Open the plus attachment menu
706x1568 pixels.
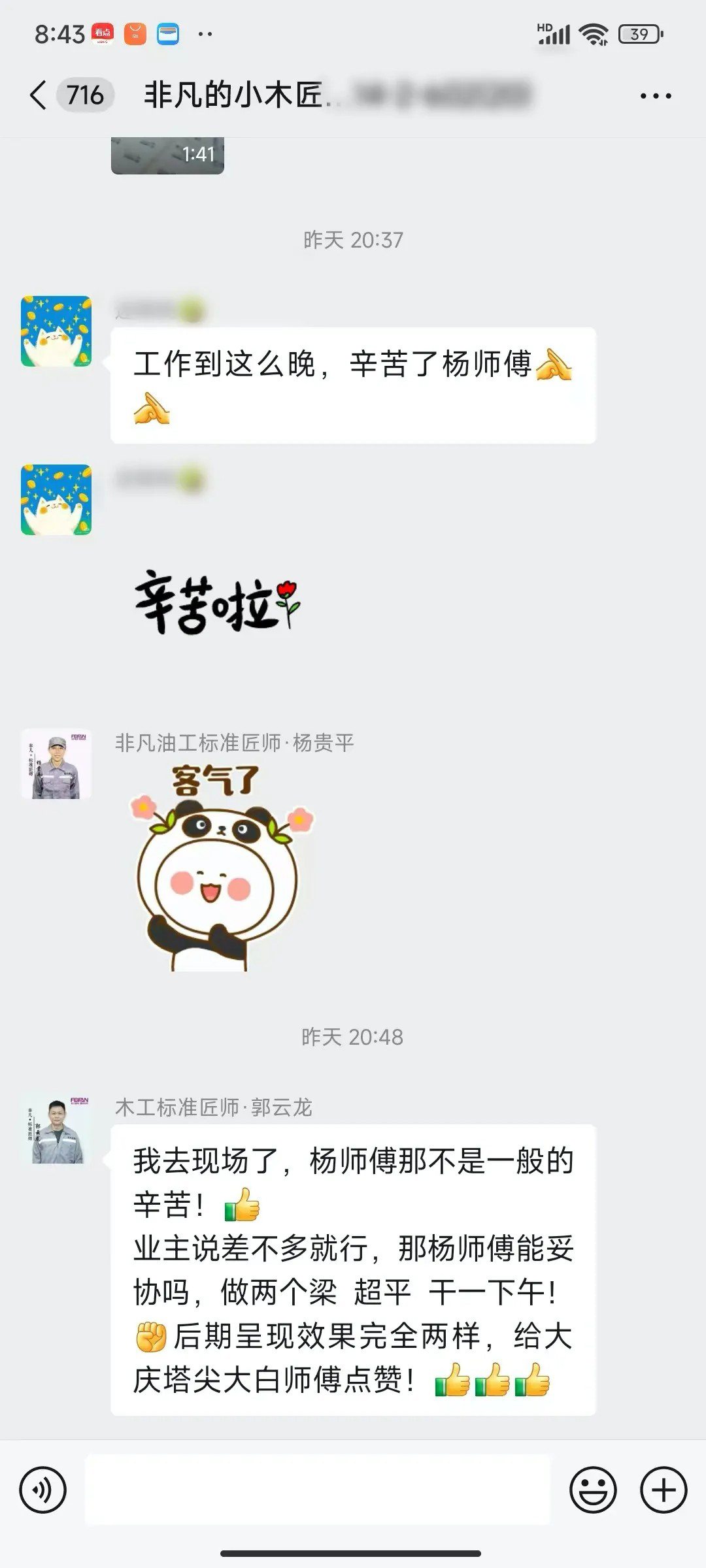point(663,1490)
